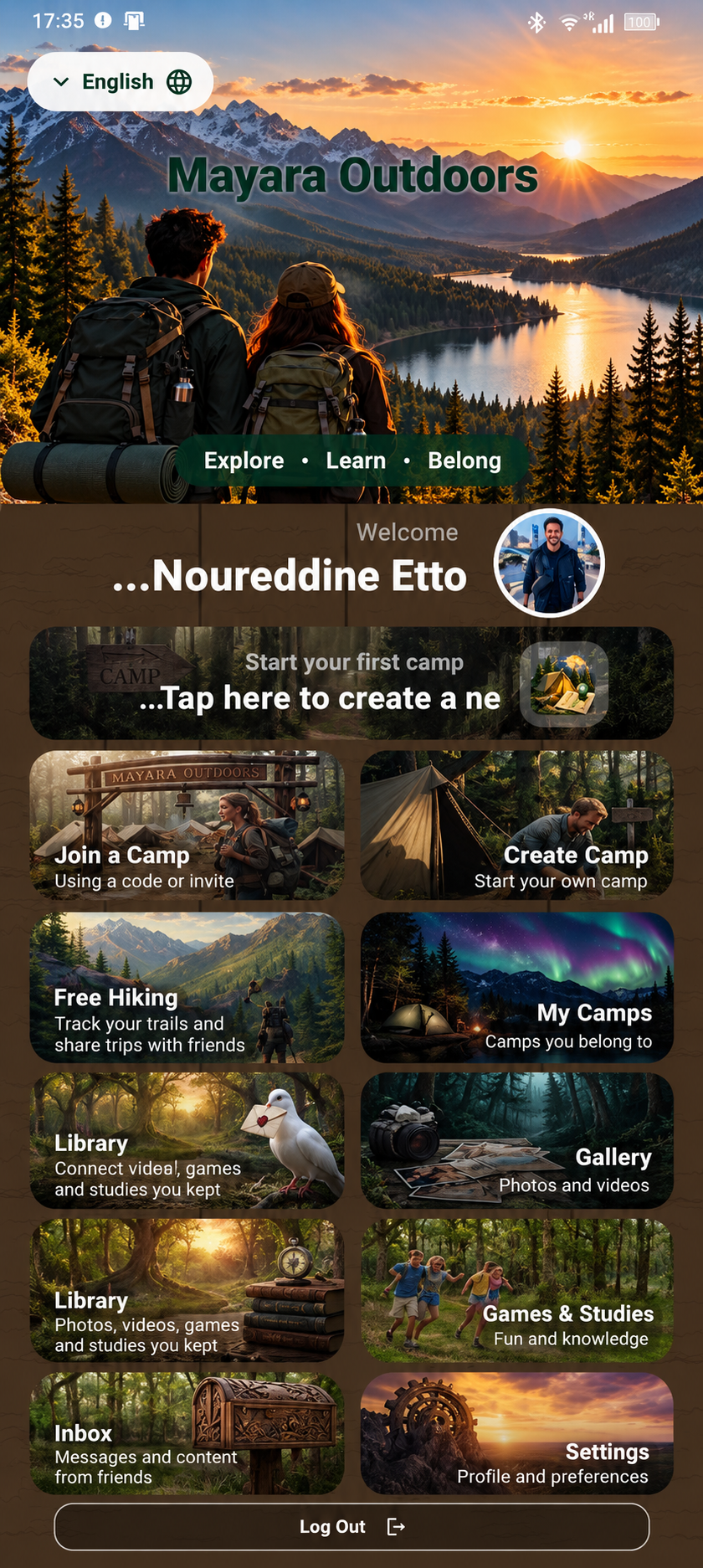This screenshot has height=1568, width=703.
Task: Open the Create Camp card
Action: click(x=516, y=825)
